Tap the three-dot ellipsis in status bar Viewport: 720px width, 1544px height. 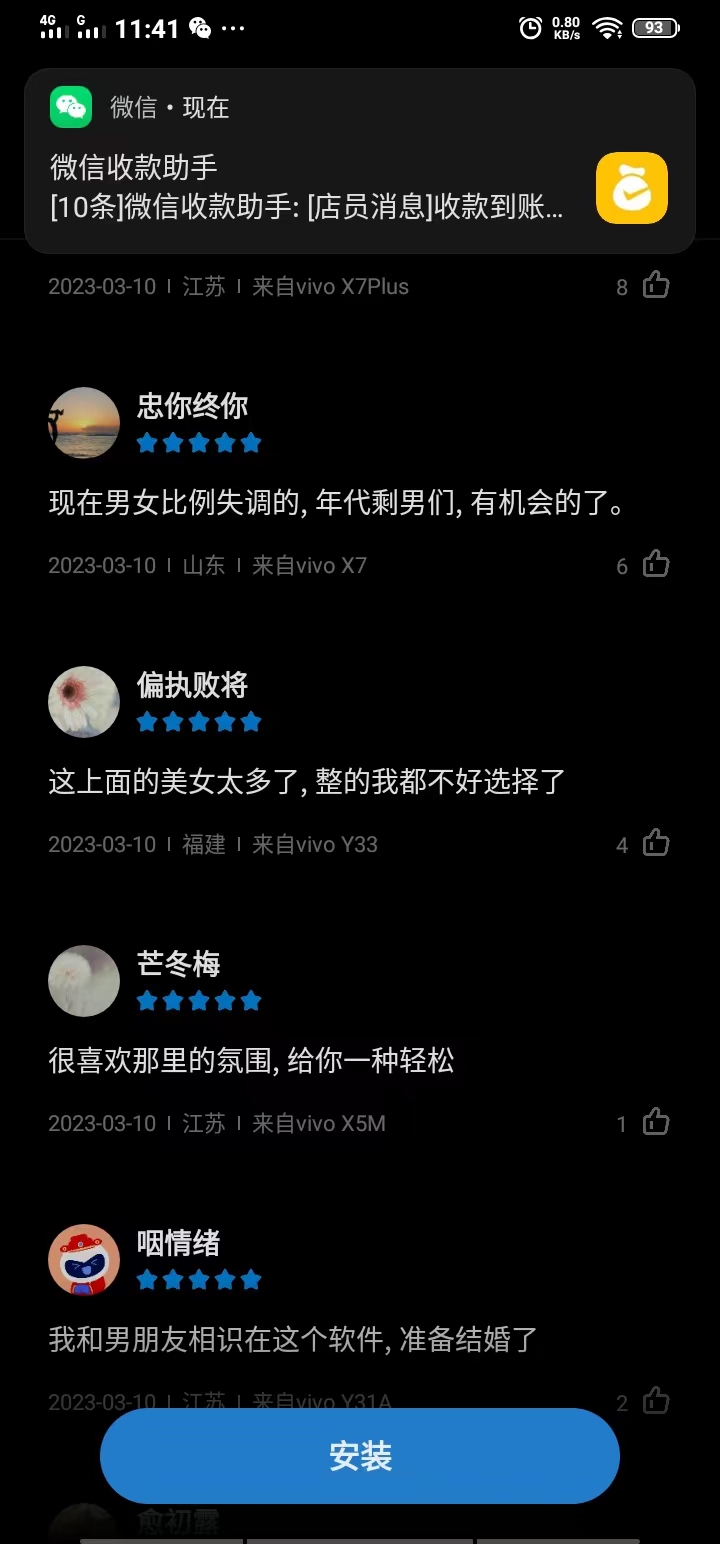(233, 29)
